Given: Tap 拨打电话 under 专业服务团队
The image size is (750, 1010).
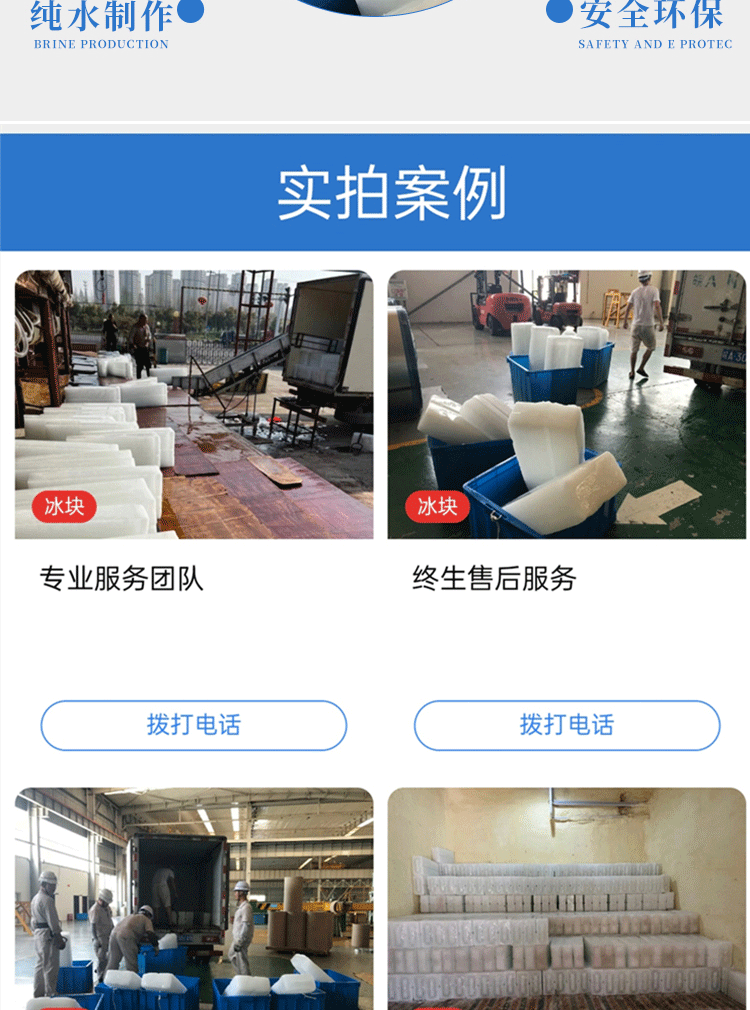Looking at the screenshot, I should tap(193, 725).
